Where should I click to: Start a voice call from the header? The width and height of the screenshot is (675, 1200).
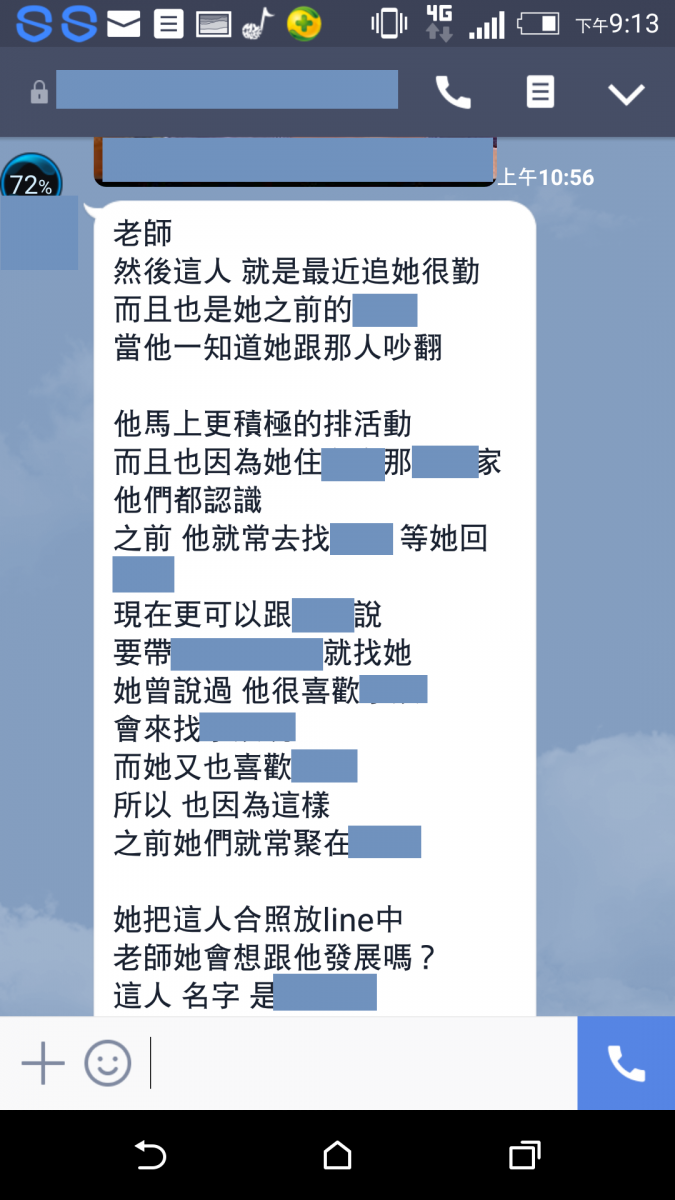pyautogui.click(x=453, y=93)
